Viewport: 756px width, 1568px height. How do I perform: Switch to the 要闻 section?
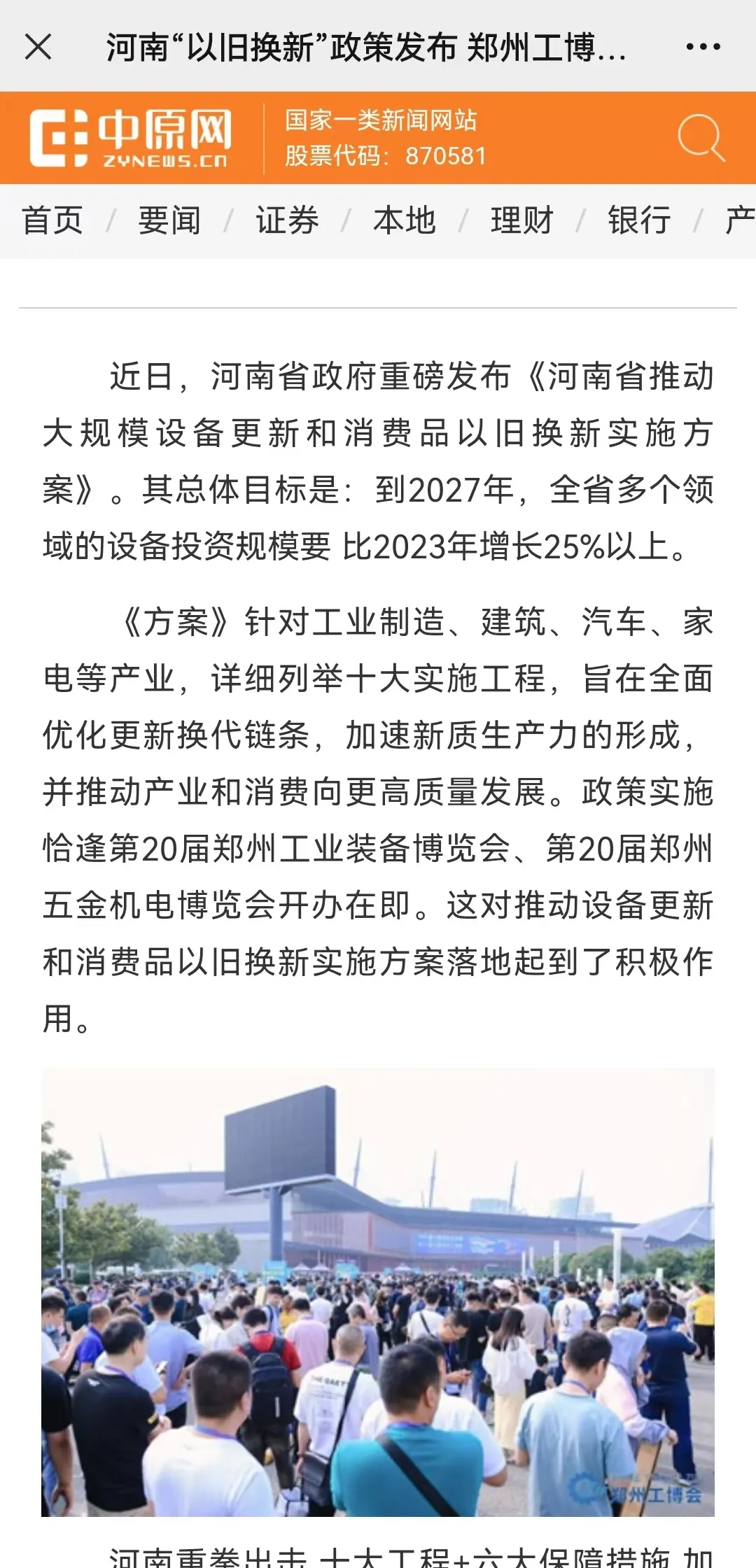[169, 220]
